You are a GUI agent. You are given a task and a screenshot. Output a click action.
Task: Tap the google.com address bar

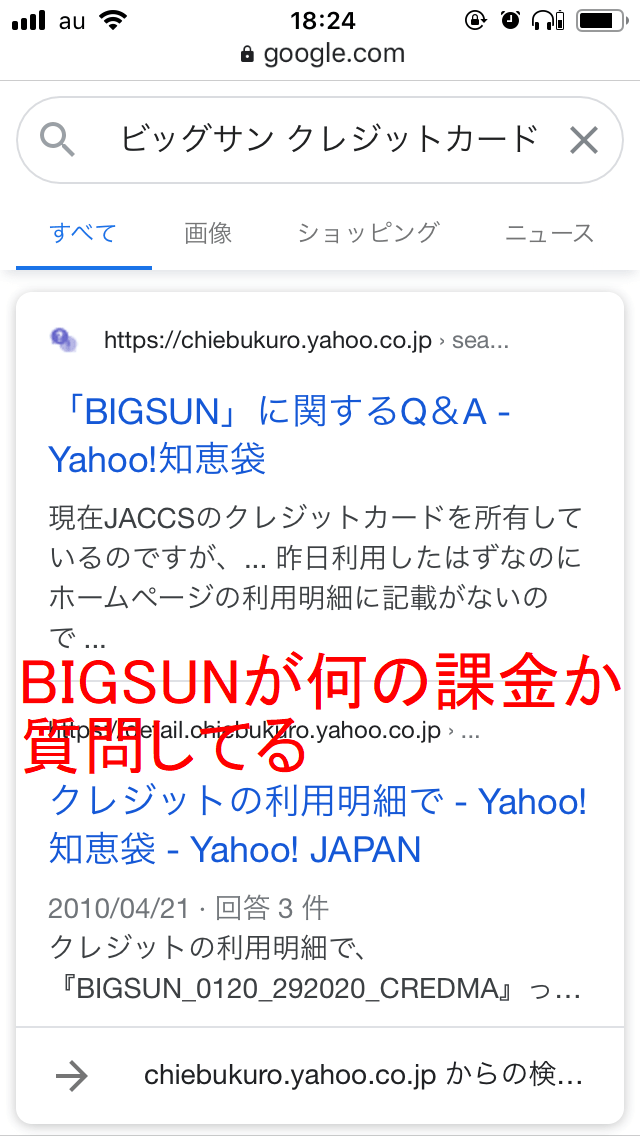(x=323, y=54)
